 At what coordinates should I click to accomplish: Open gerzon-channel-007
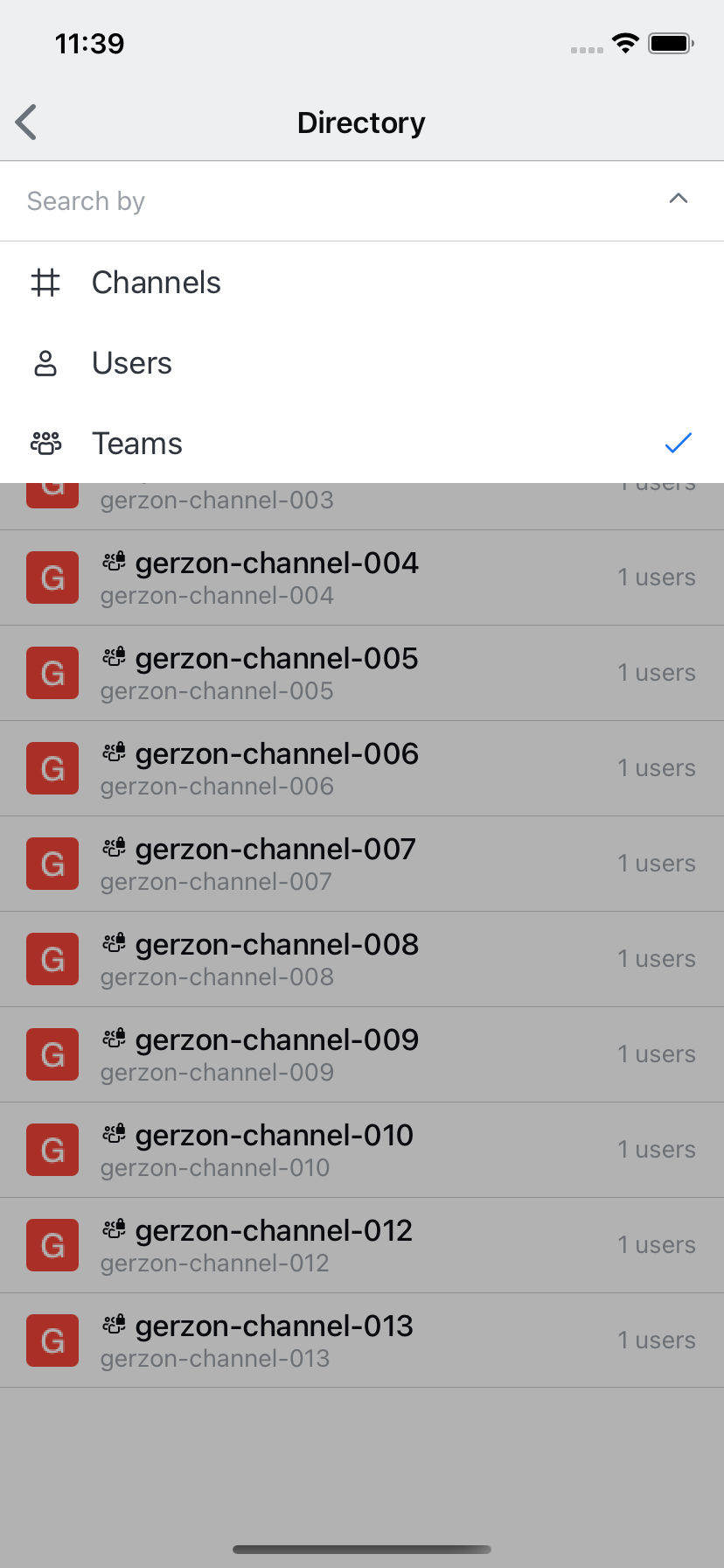(276, 864)
